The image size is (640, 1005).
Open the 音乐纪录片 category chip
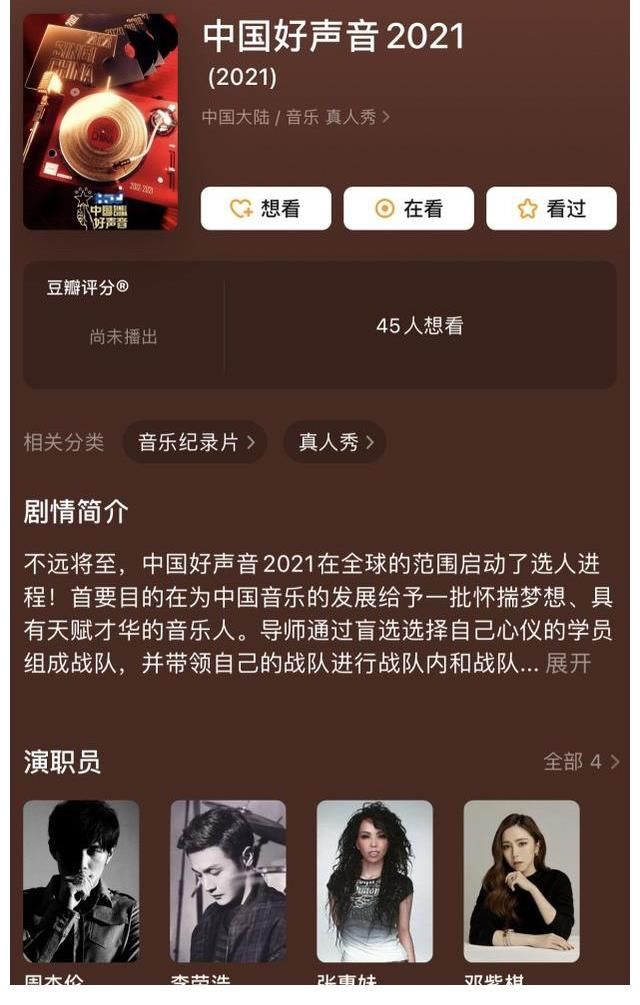195,442
